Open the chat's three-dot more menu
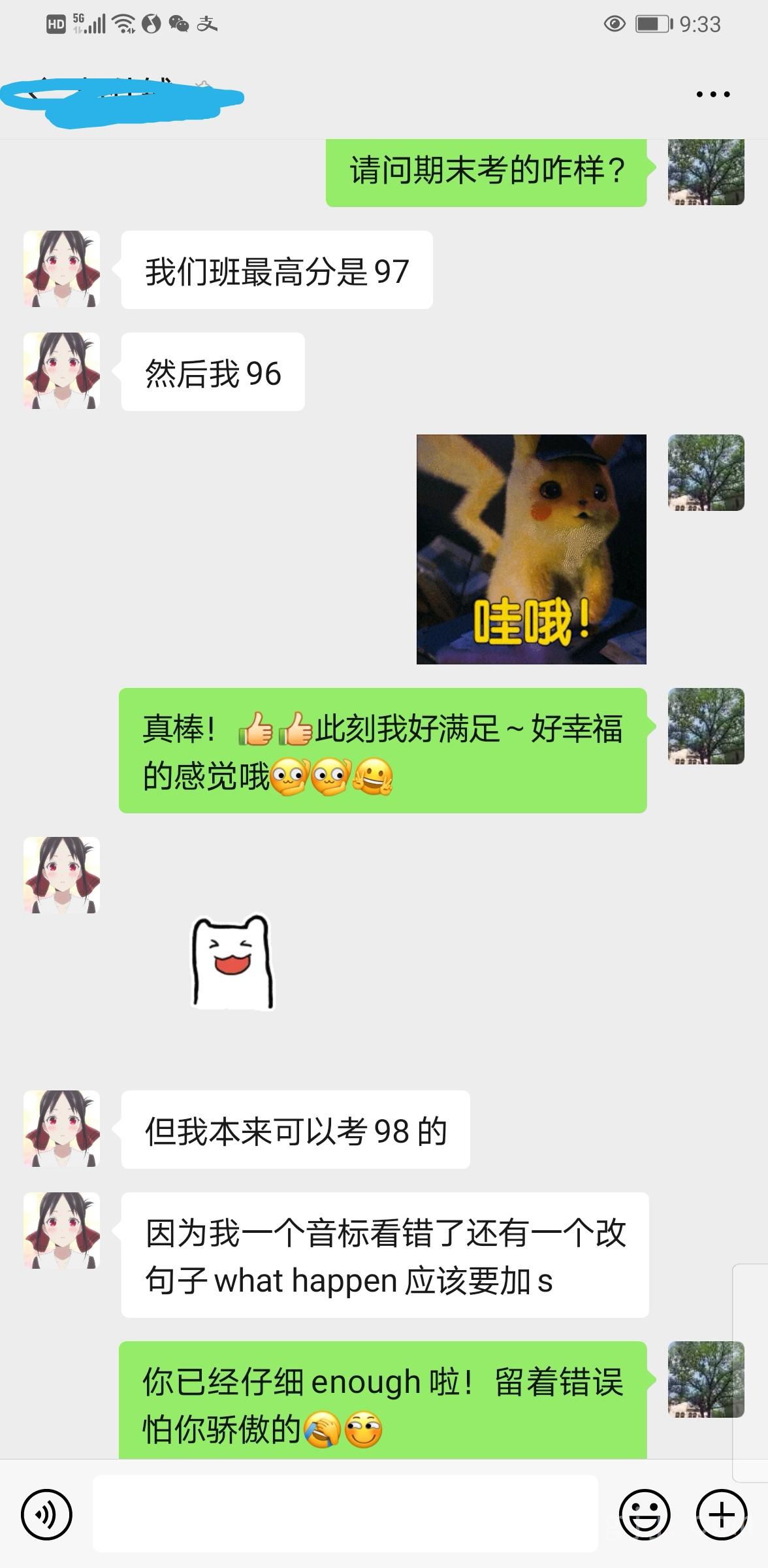The height and width of the screenshot is (1568, 768). (712, 95)
